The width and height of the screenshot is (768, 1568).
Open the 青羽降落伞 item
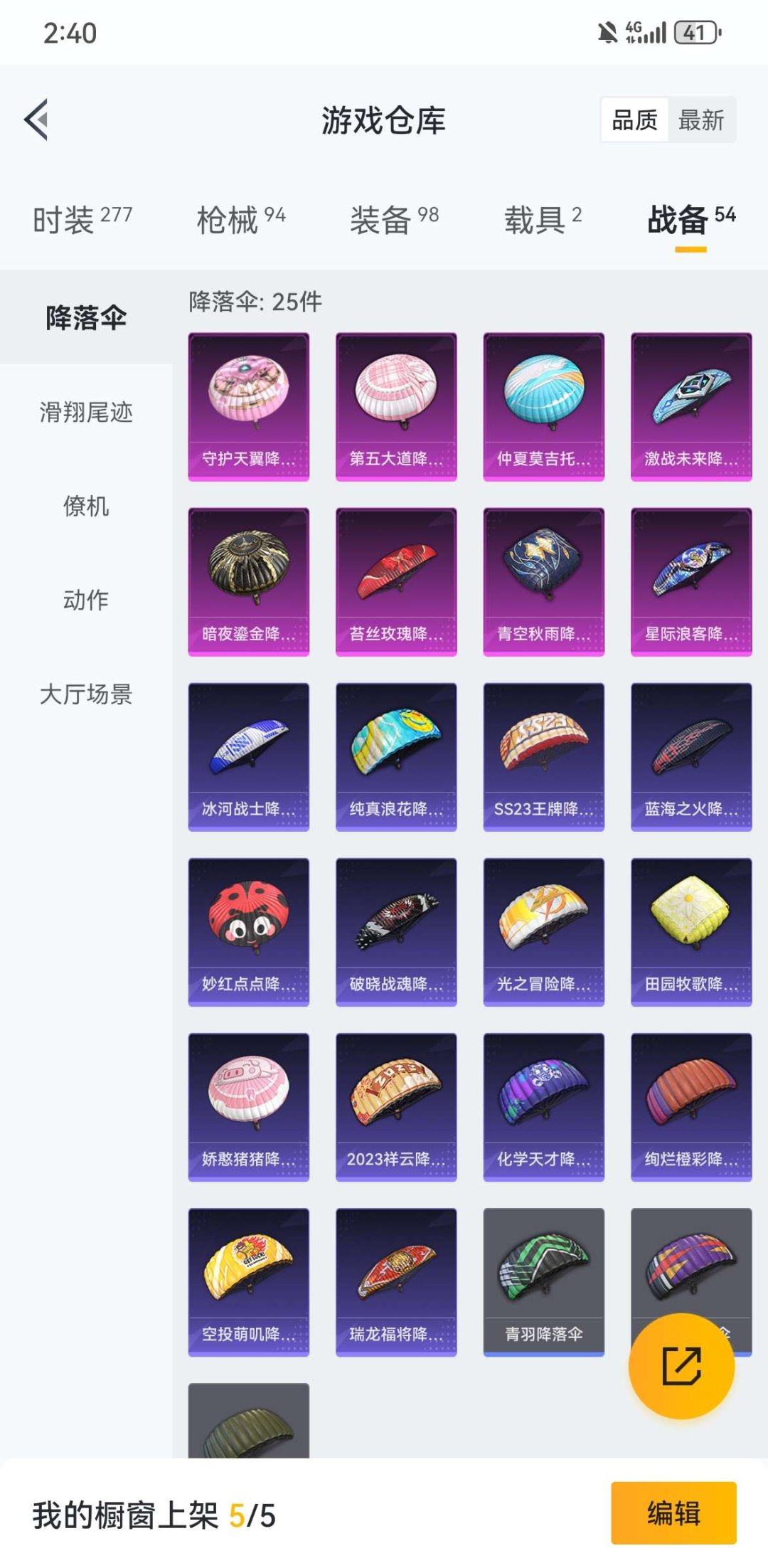tap(543, 1282)
